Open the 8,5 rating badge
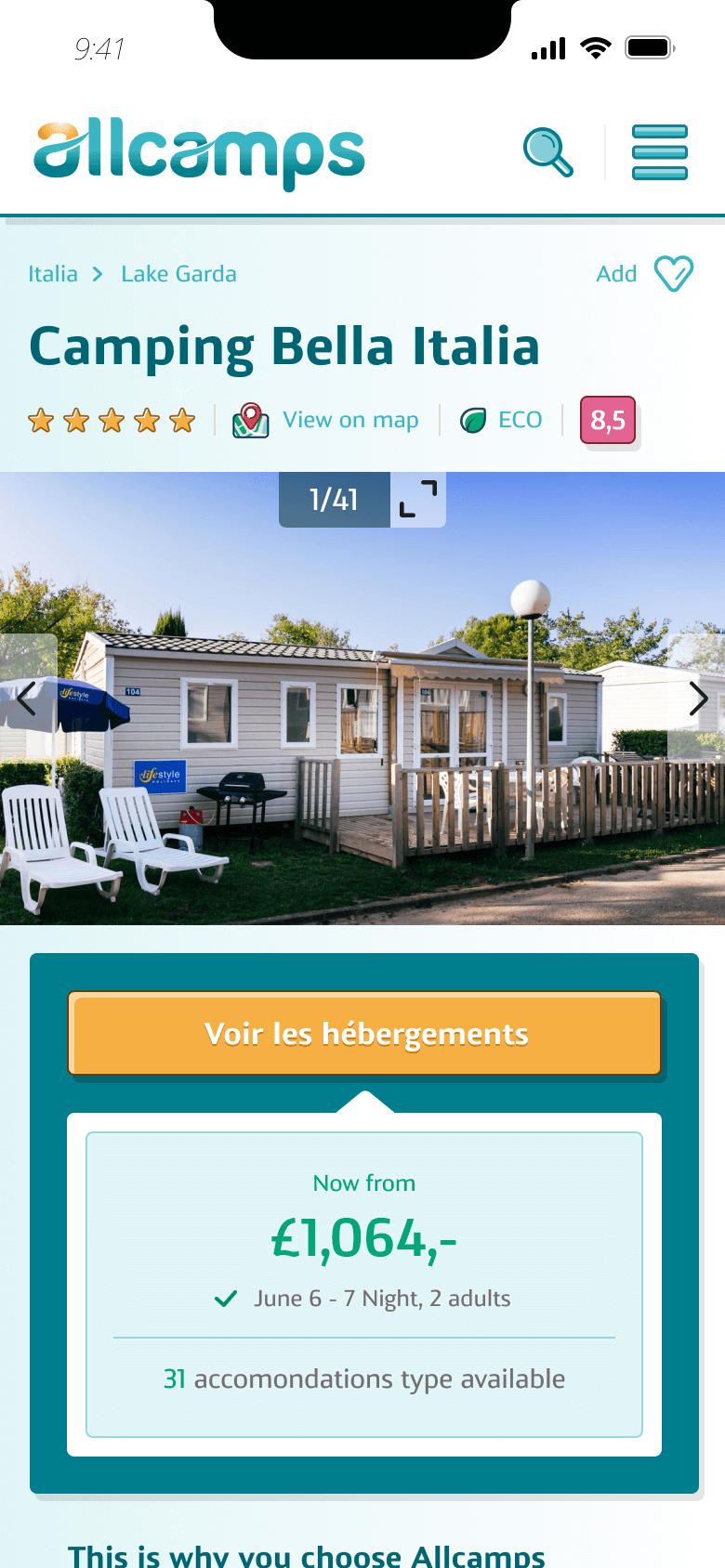The width and height of the screenshot is (725, 1568). click(608, 420)
